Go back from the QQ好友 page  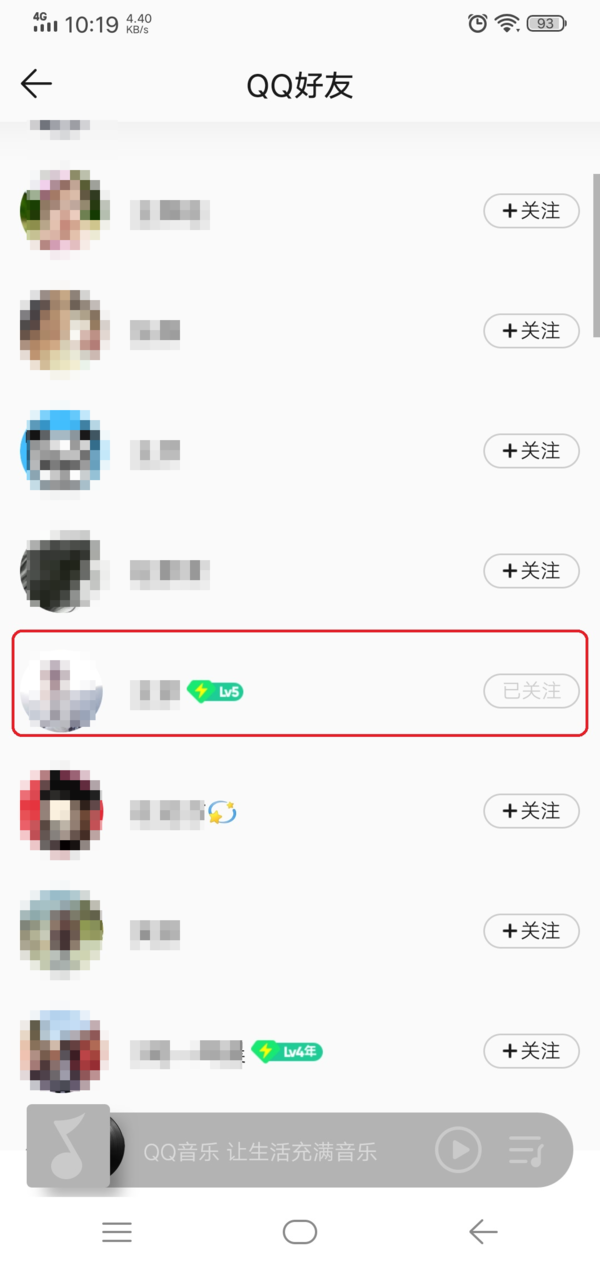point(36,85)
